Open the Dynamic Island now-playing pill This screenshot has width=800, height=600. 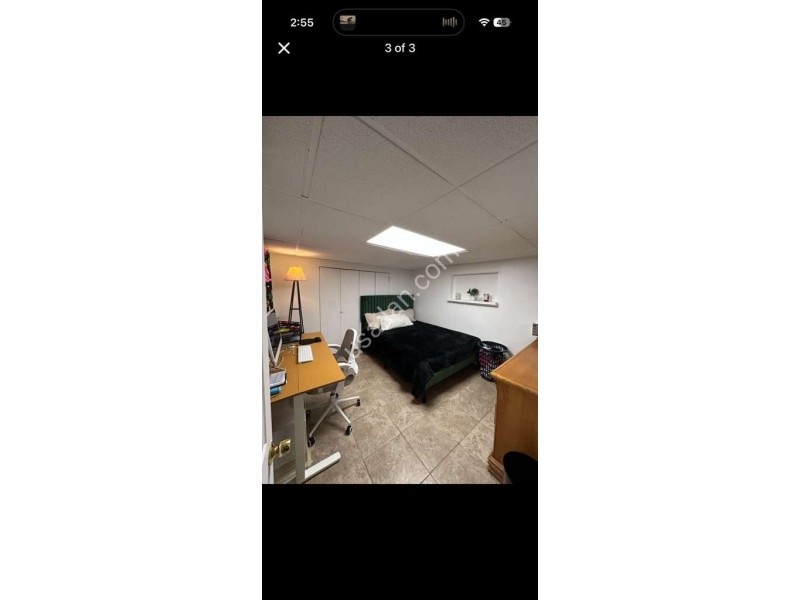pos(398,22)
